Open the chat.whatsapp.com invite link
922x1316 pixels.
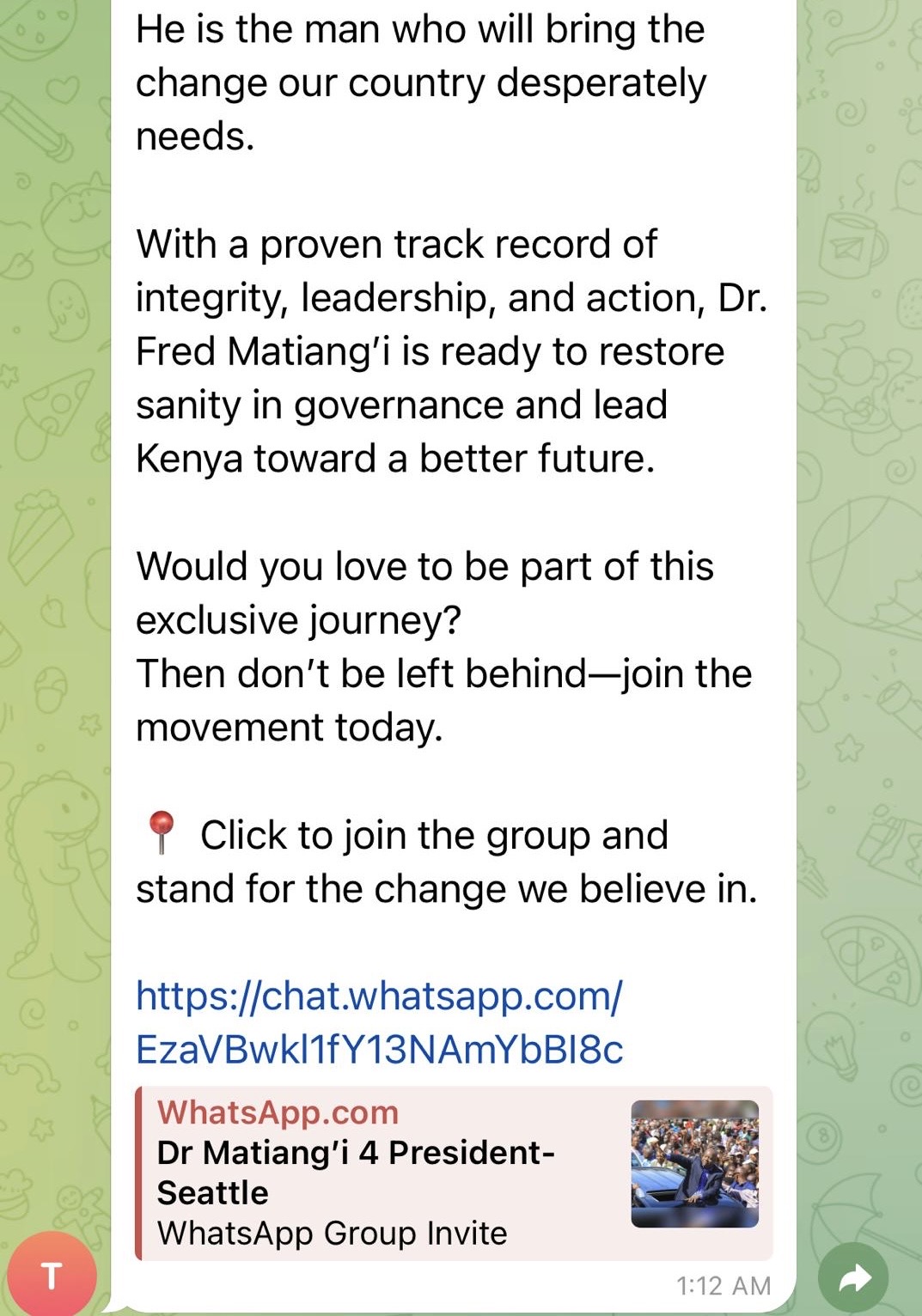pos(379,1022)
